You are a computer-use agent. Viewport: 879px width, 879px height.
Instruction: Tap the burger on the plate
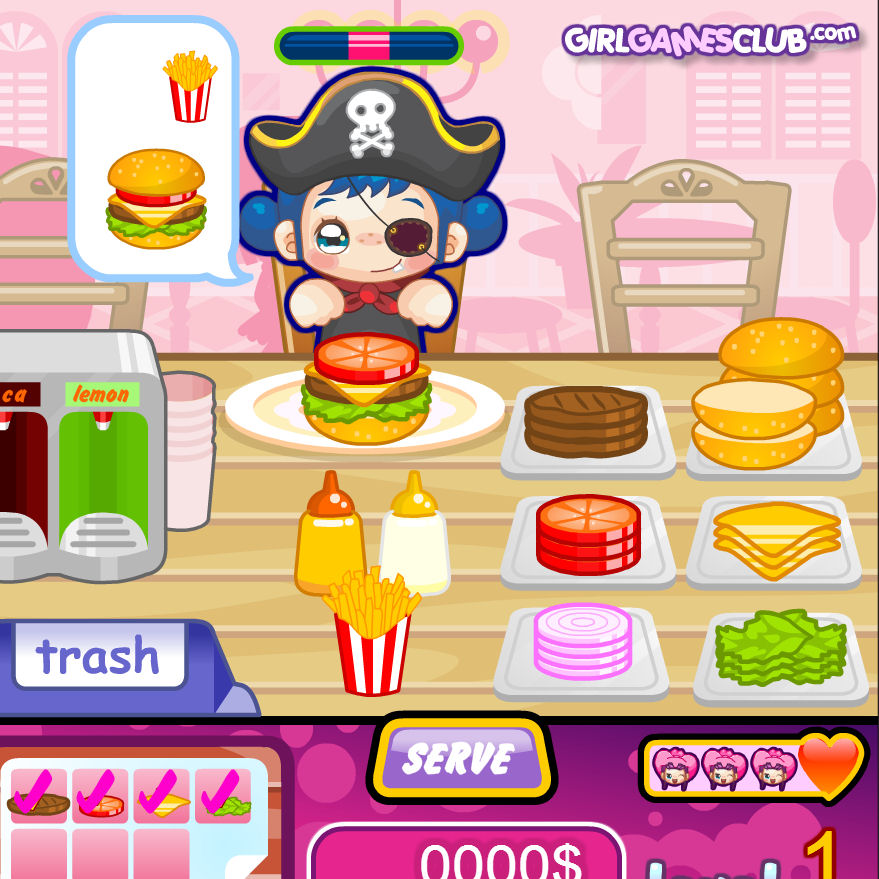[366, 390]
